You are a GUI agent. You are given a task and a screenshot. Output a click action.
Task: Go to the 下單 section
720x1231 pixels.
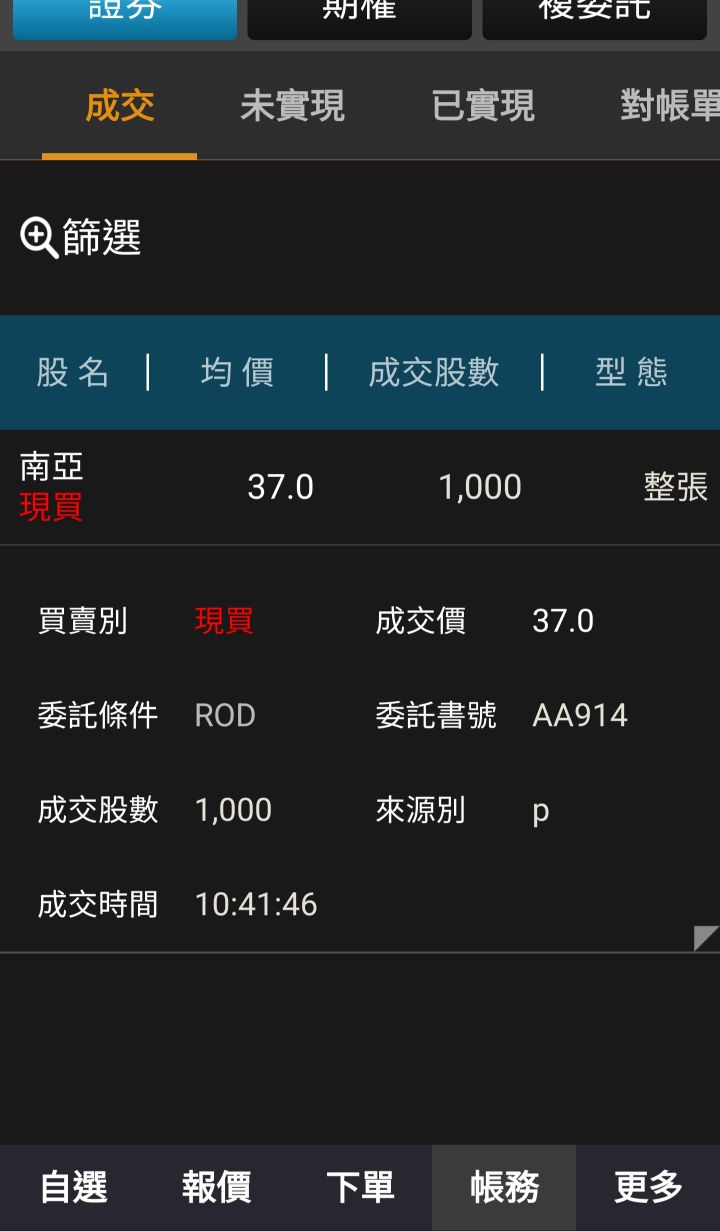coord(360,1187)
